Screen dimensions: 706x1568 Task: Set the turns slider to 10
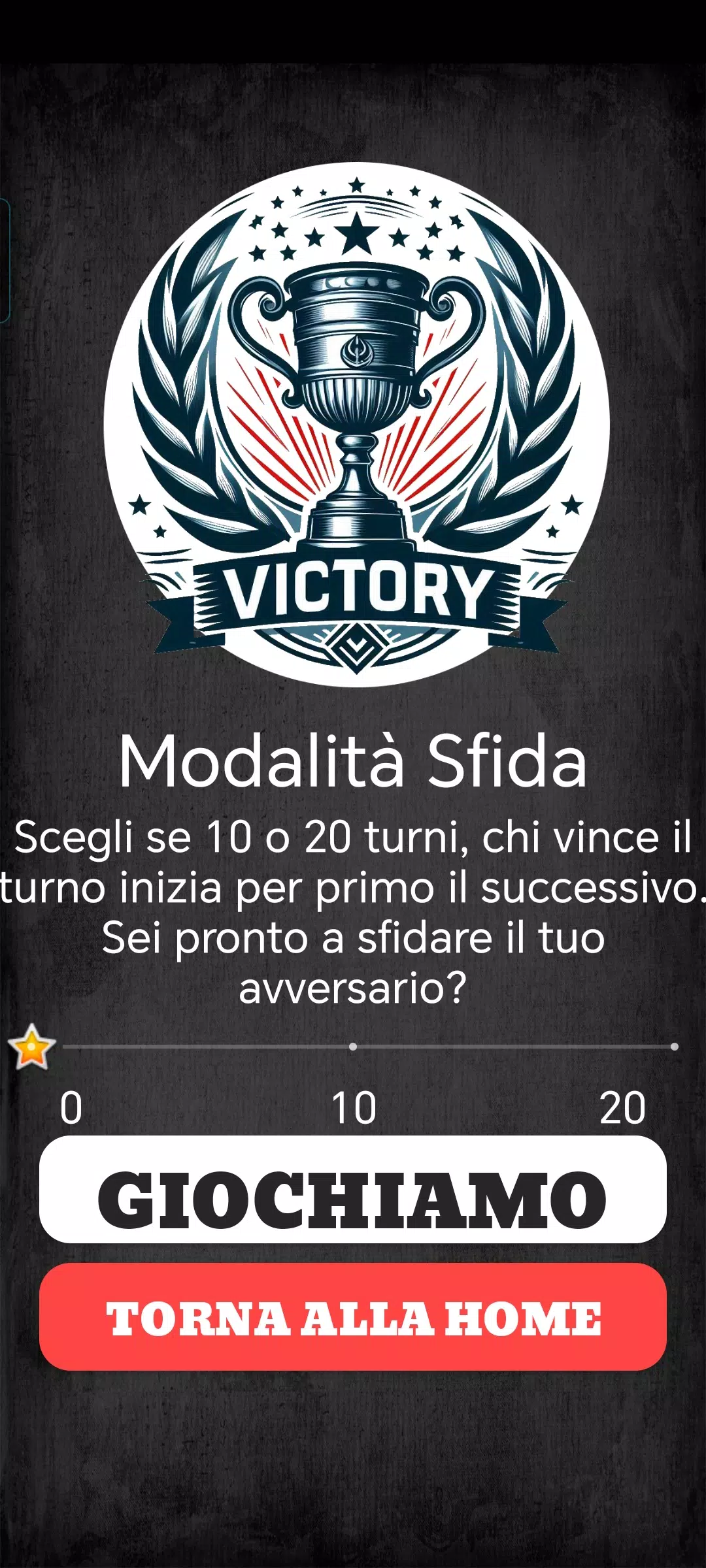point(353,1047)
